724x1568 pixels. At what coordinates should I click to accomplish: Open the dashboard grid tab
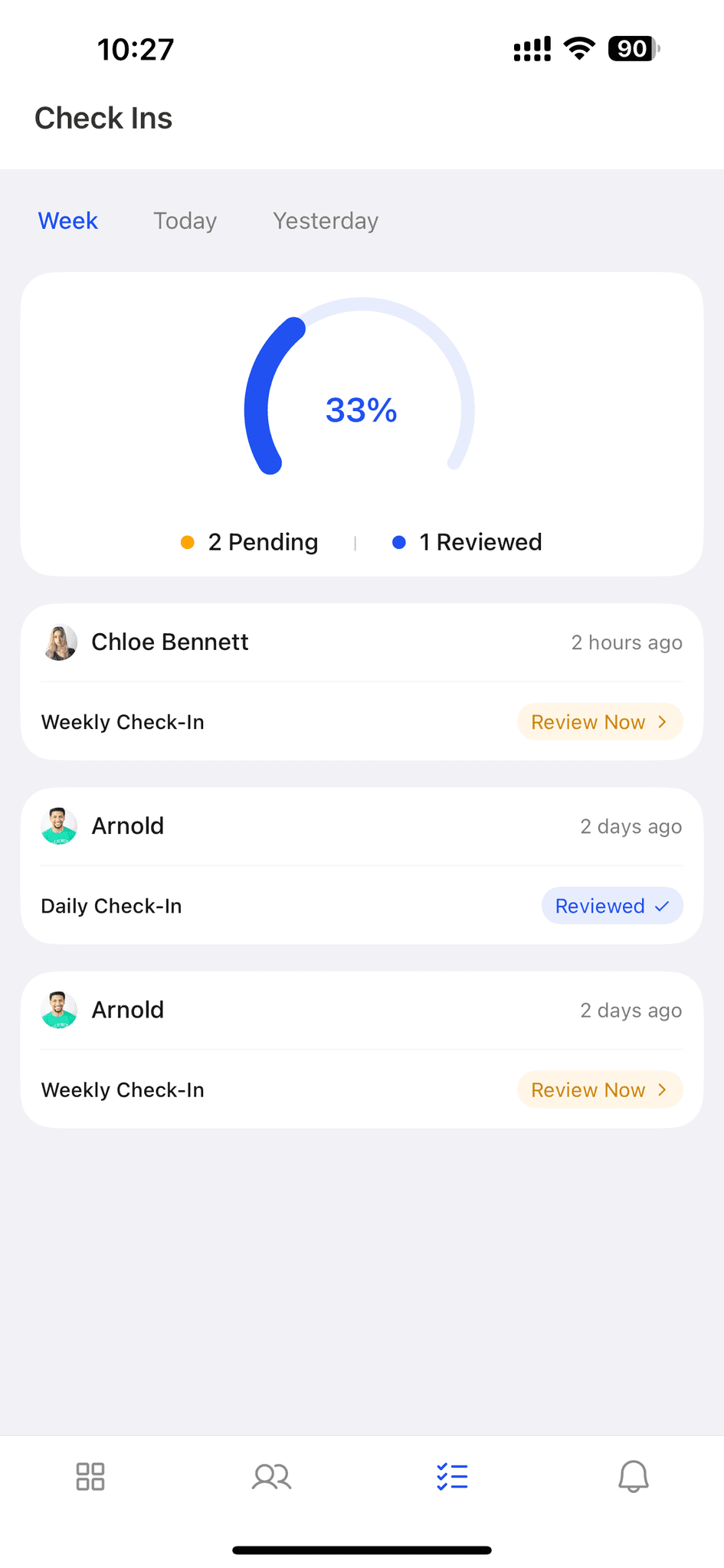pos(90,1476)
